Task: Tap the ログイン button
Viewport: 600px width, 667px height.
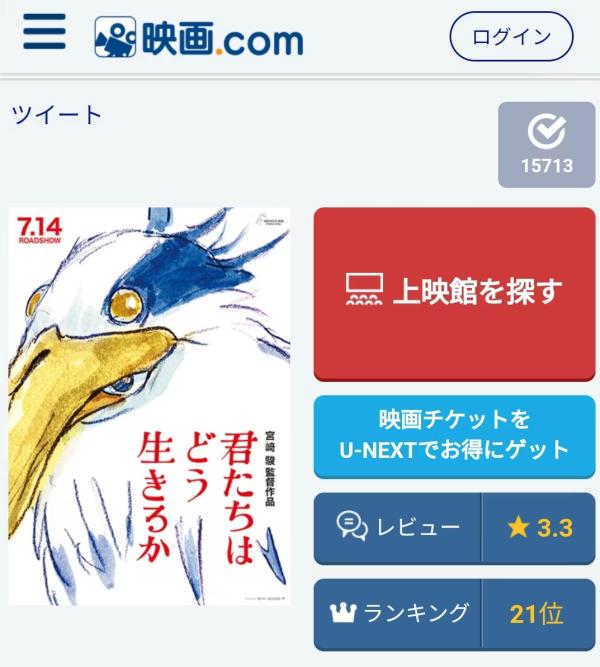Action: 511,37
